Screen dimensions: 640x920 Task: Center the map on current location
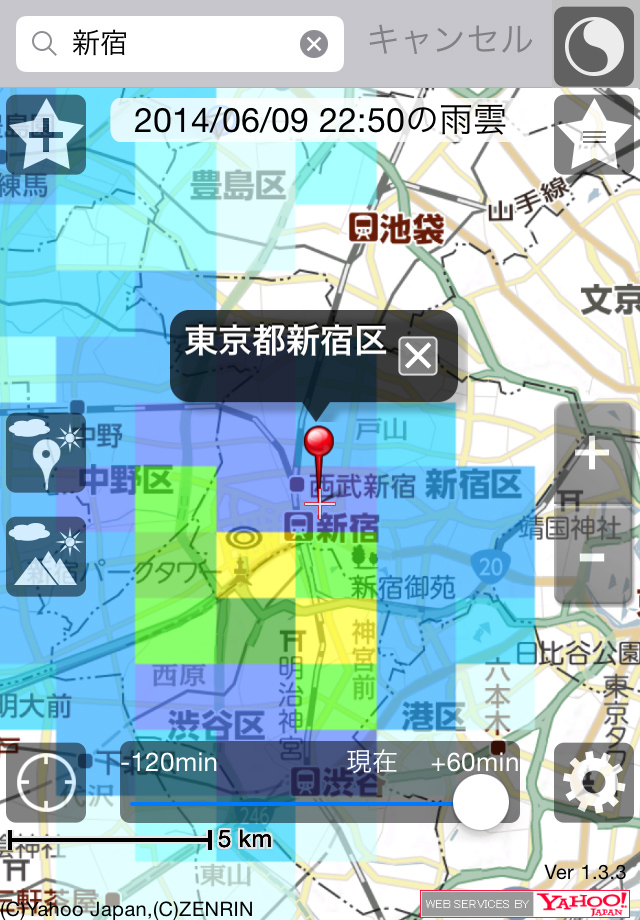45,783
